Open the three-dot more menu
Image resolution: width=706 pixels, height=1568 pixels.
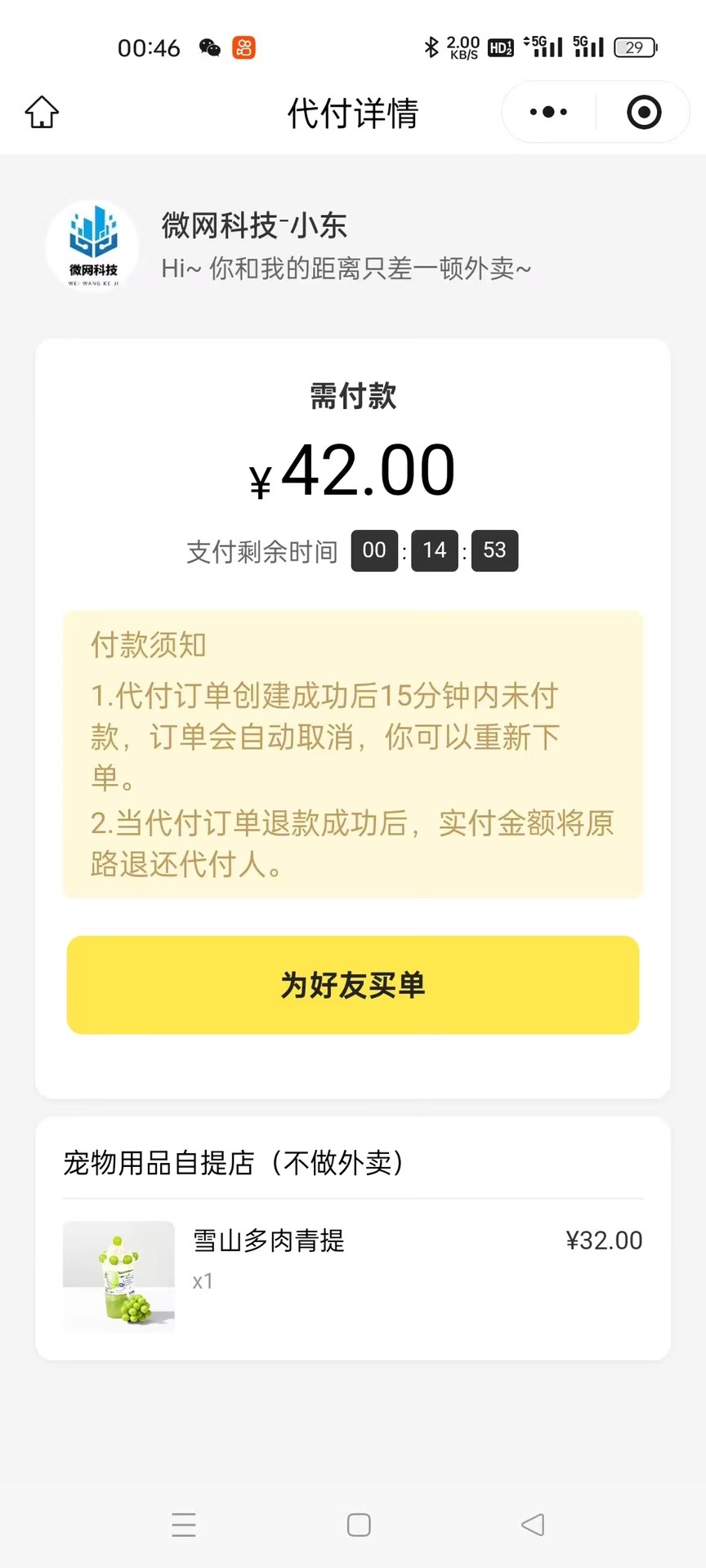[548, 112]
